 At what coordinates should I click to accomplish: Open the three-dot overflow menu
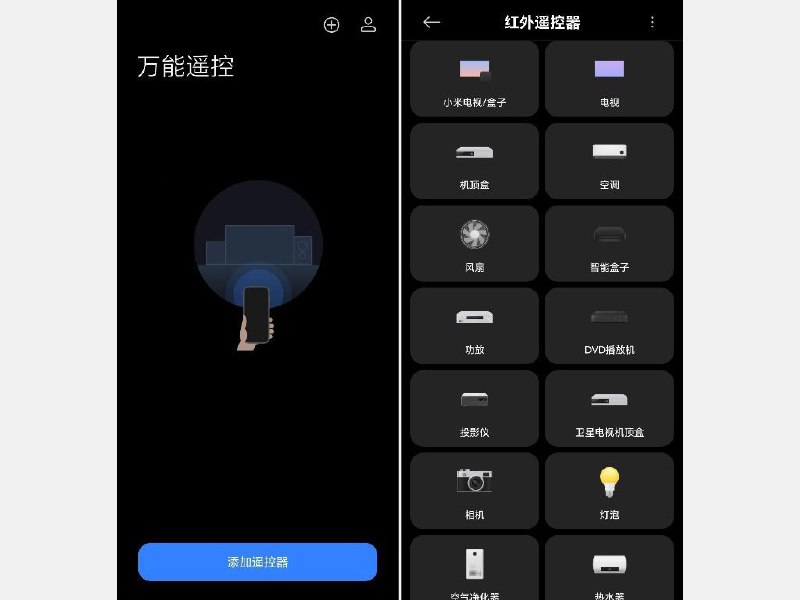click(653, 22)
